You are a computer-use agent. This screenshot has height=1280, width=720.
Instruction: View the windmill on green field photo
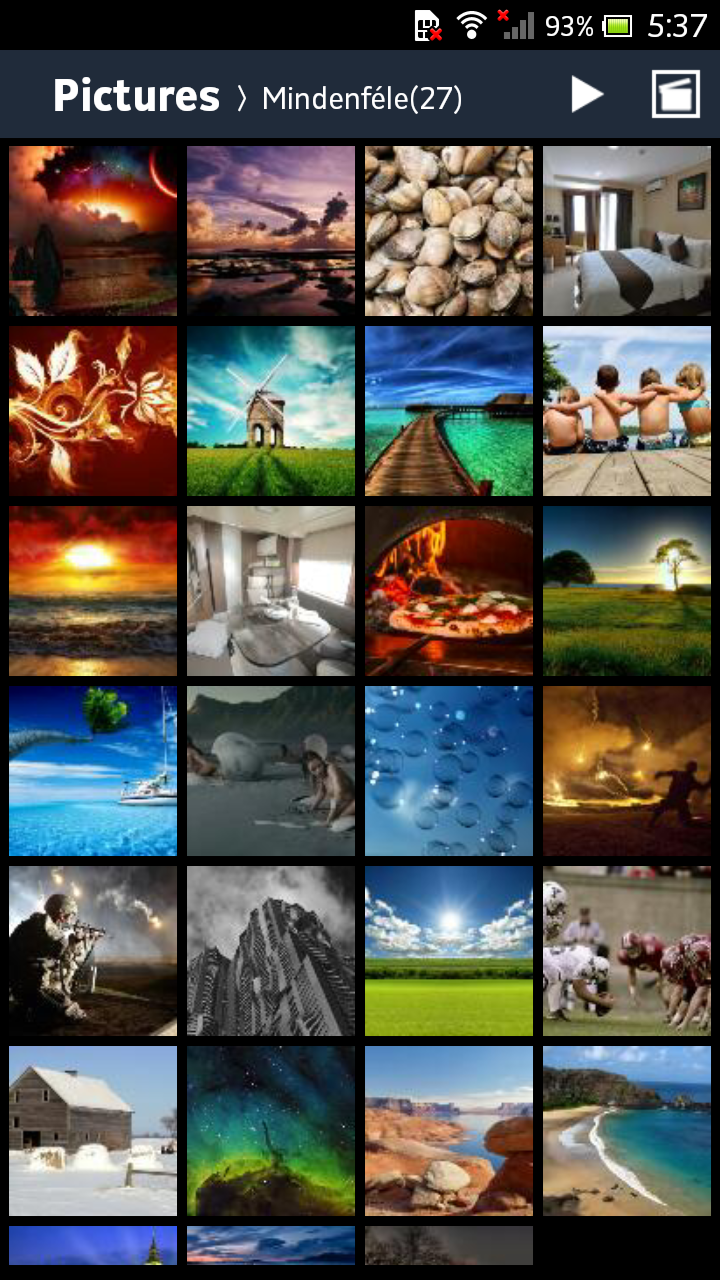[271, 411]
